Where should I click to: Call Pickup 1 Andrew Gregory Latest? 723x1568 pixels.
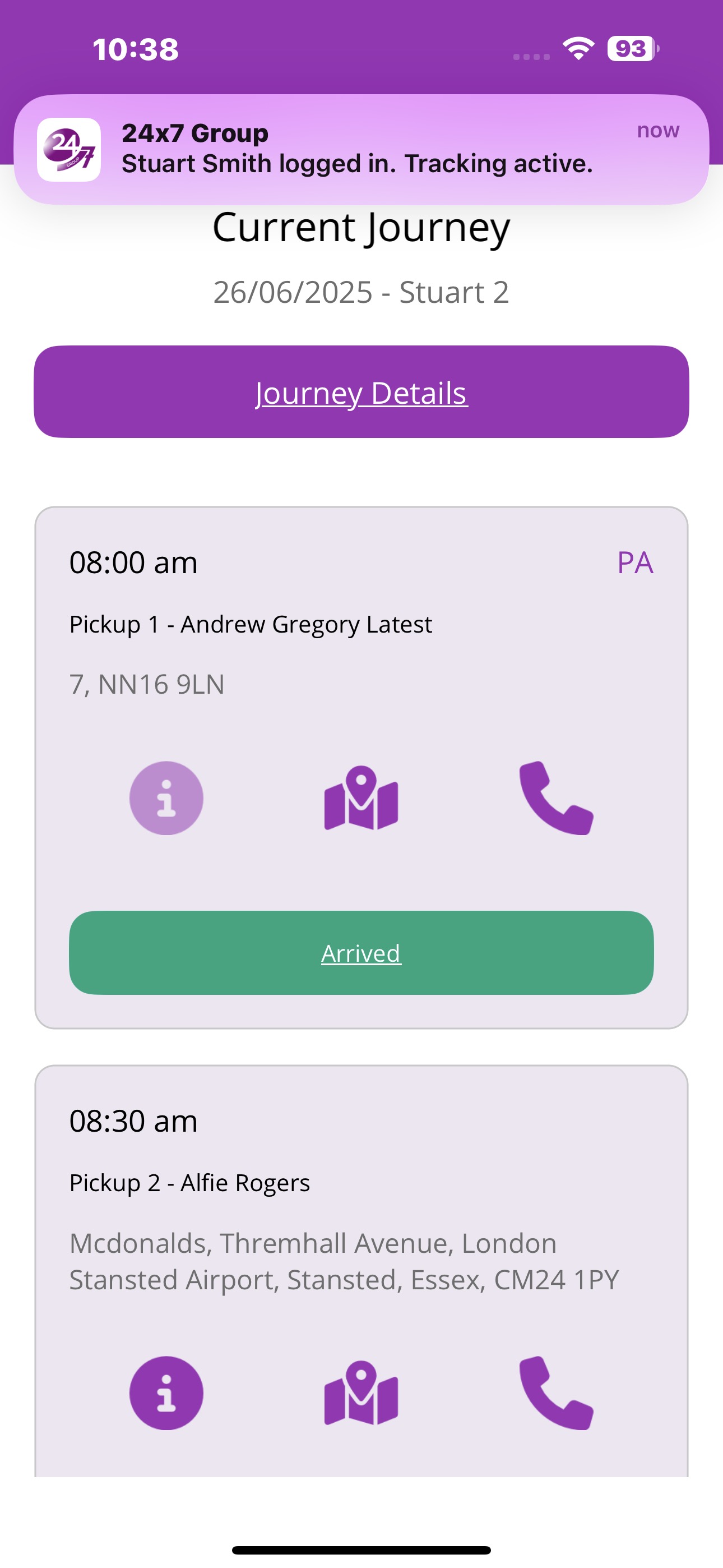[x=555, y=797]
